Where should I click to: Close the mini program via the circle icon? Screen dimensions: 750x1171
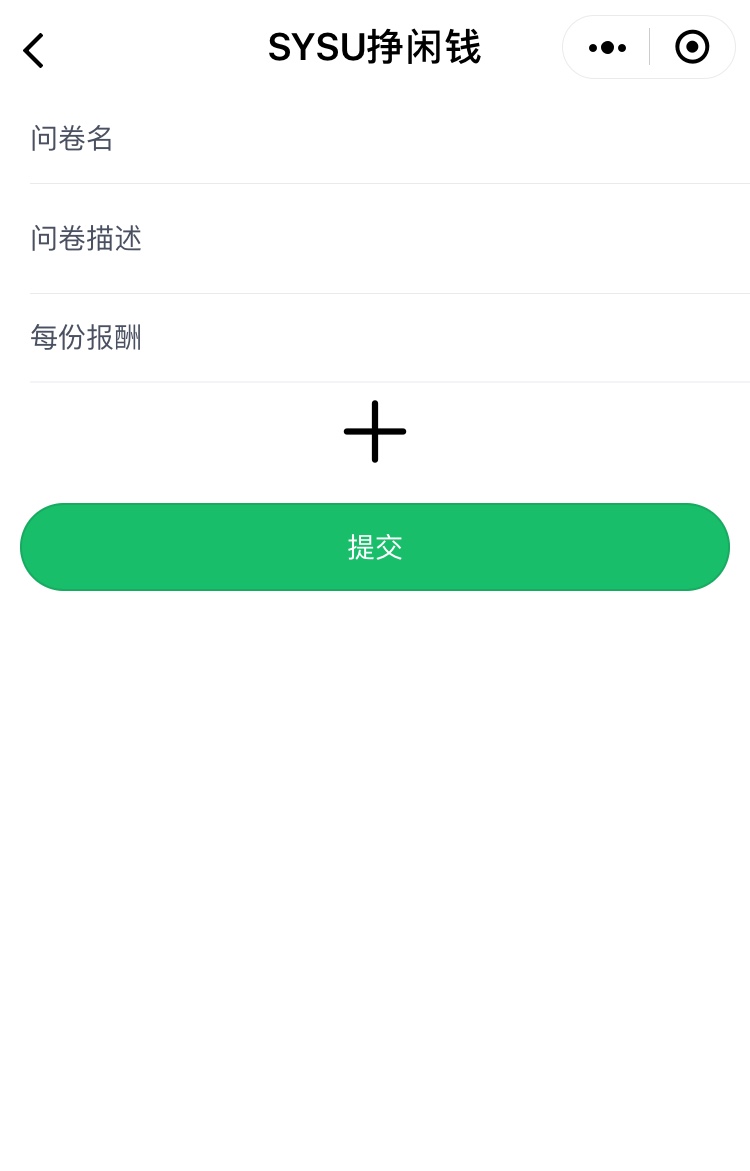(x=692, y=47)
